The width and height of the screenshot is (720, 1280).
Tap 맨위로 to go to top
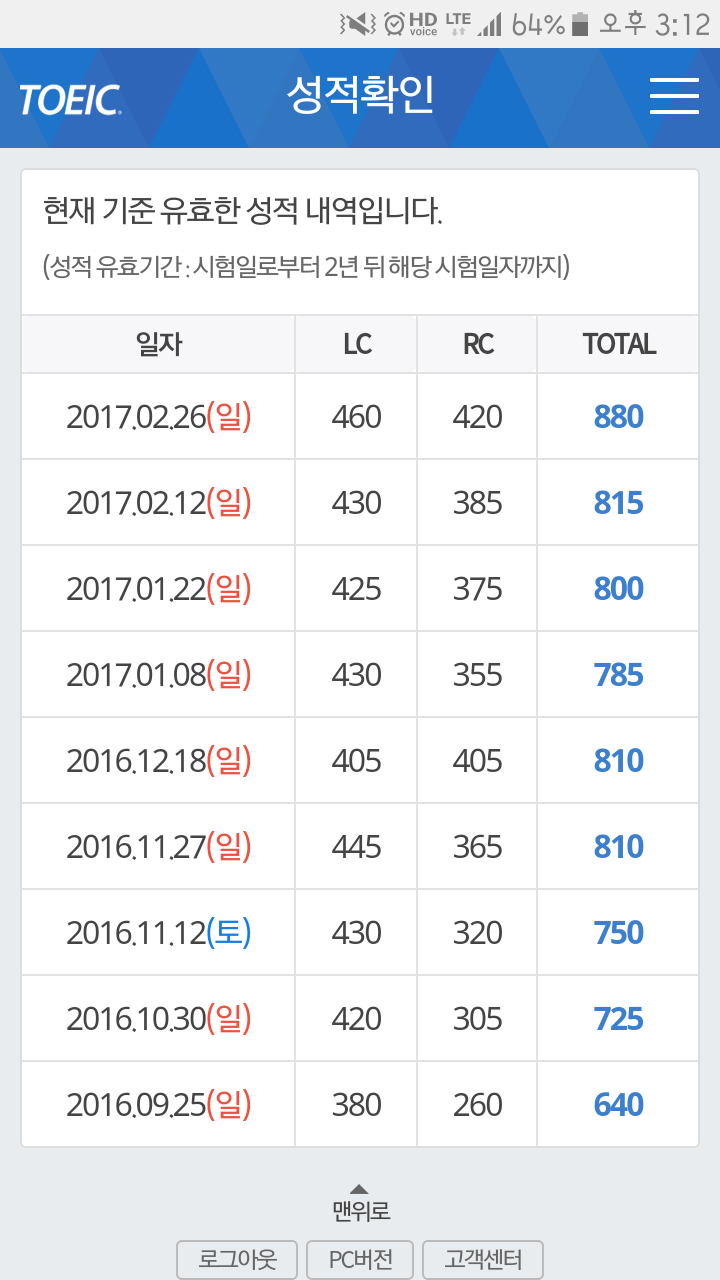pyautogui.click(x=361, y=1203)
